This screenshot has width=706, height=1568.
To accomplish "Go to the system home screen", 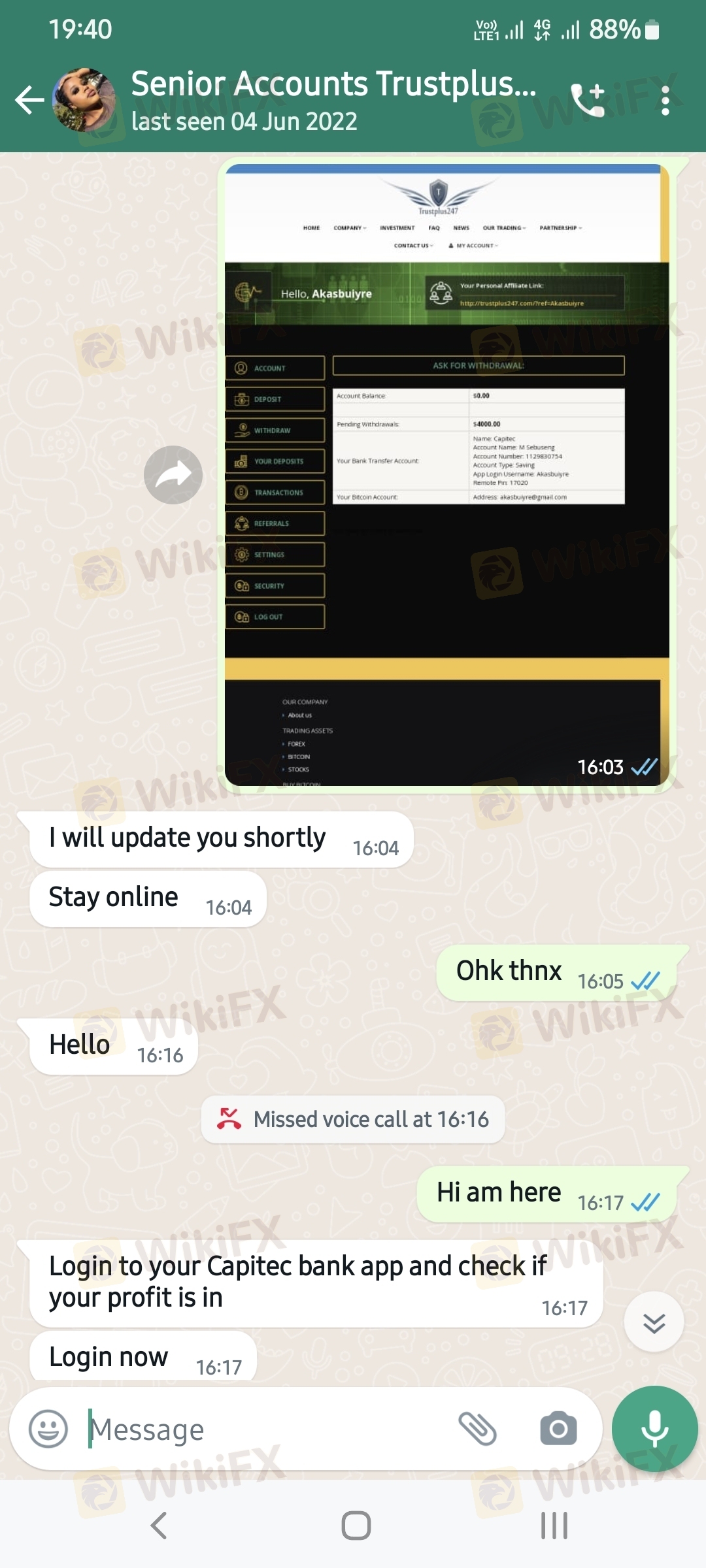I will [356, 1526].
